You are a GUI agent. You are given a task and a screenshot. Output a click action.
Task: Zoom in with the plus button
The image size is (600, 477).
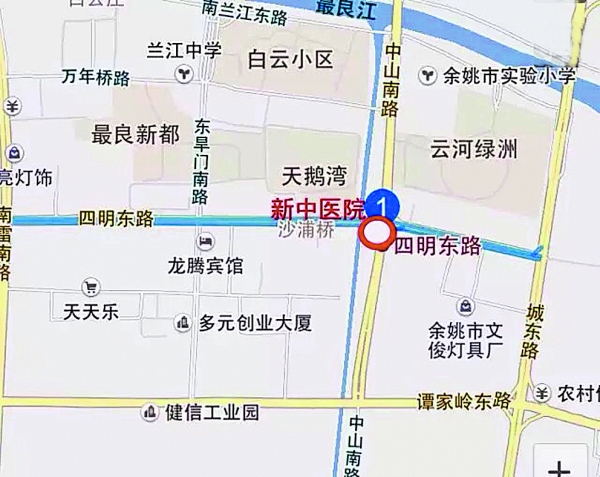pos(560,466)
